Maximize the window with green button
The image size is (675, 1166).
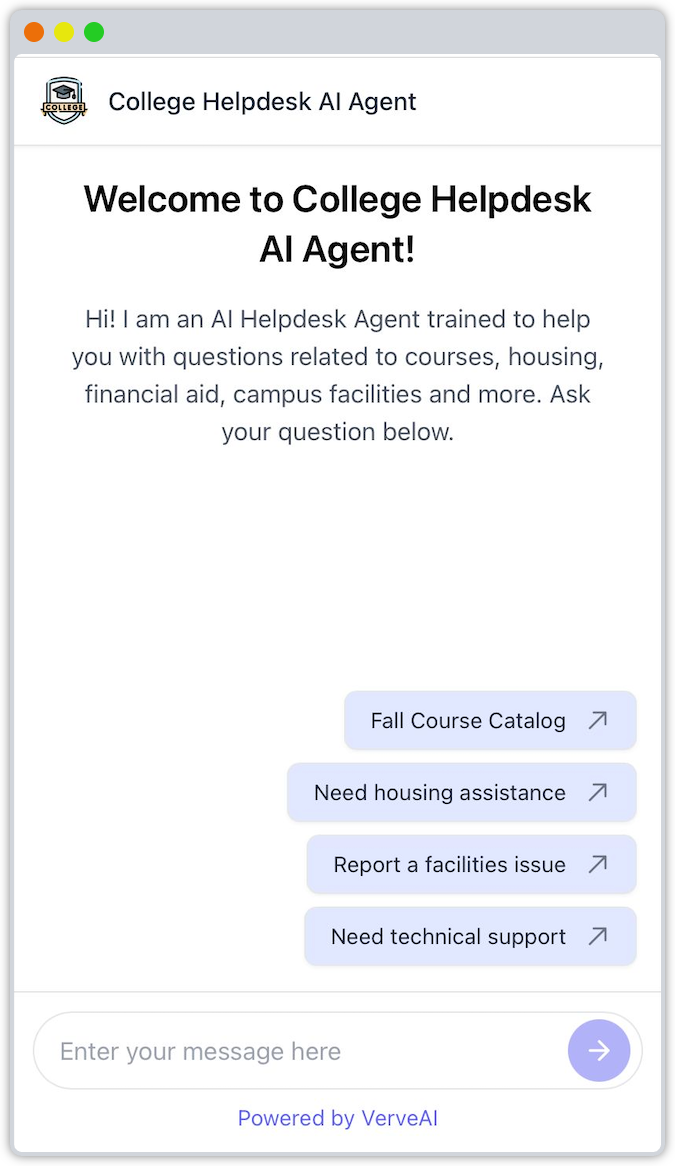click(94, 32)
